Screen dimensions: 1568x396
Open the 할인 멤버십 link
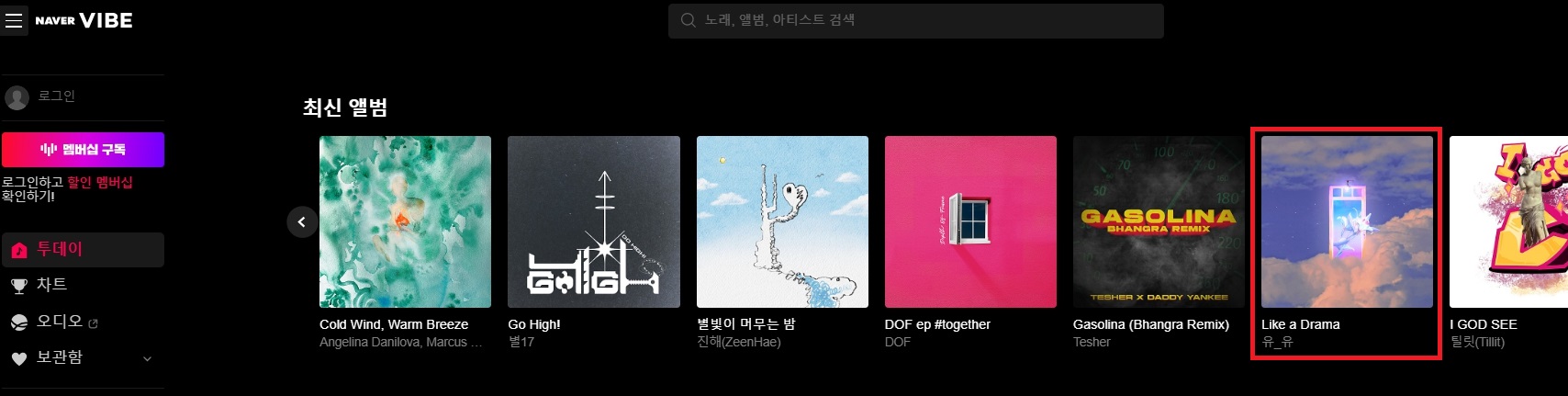click(x=100, y=182)
